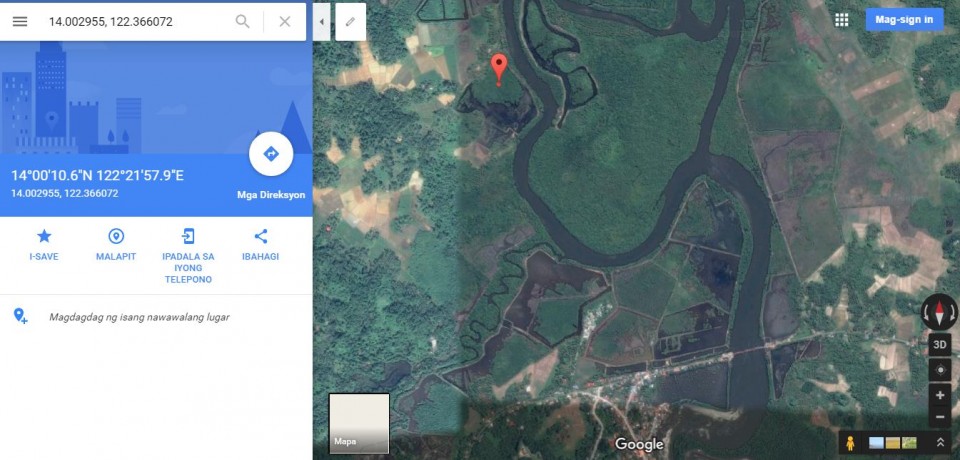Select the red location pin
The height and width of the screenshot is (460, 960).
500,68
